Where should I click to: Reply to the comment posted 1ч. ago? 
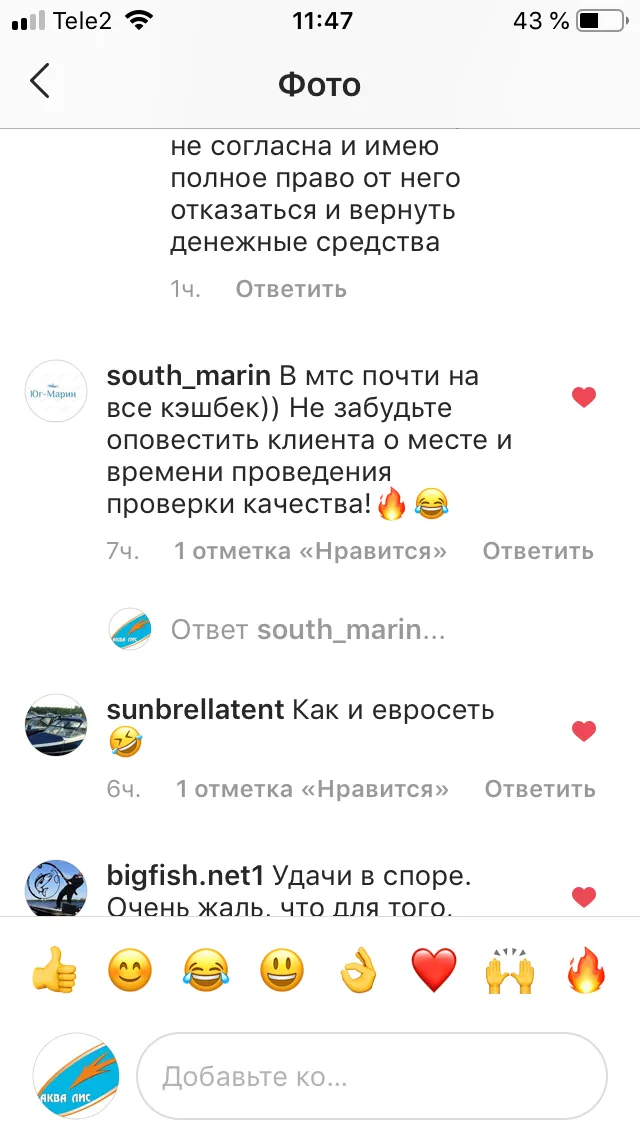(x=291, y=289)
